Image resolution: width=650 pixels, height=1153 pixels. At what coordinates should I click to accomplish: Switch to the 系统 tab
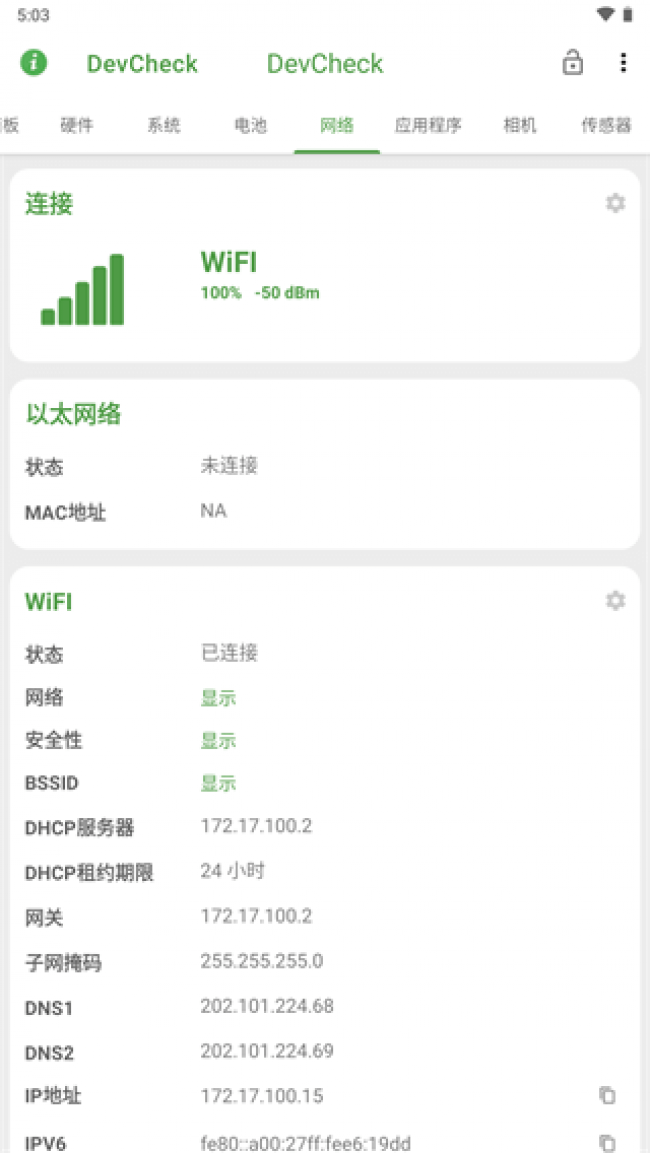164,126
